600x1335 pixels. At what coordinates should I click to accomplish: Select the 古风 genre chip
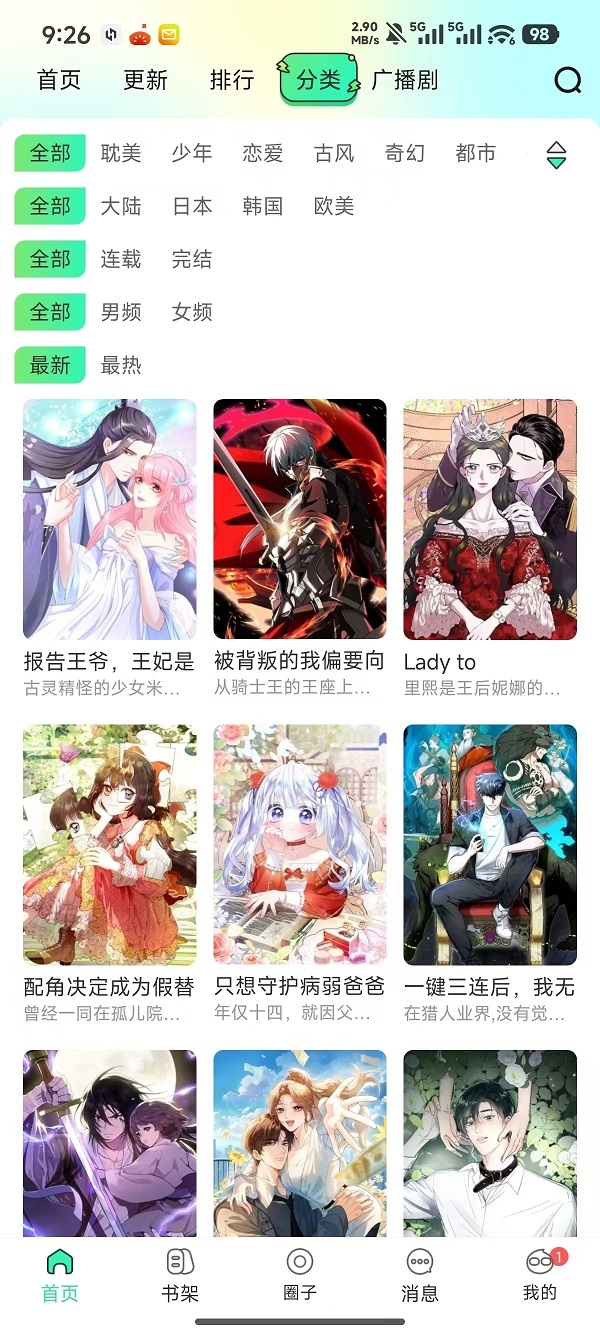[334, 153]
